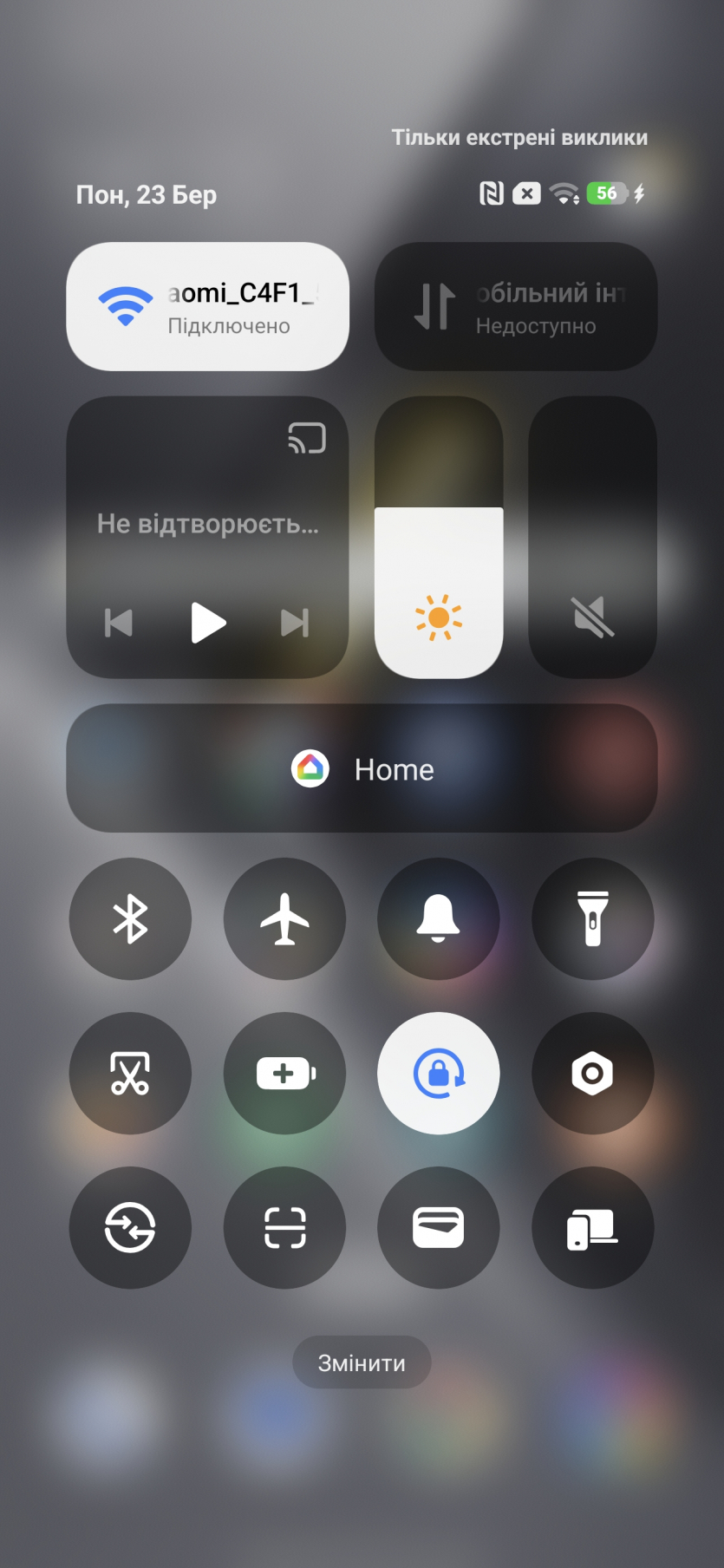Take a screenshot with the scissors tile

(x=130, y=1074)
